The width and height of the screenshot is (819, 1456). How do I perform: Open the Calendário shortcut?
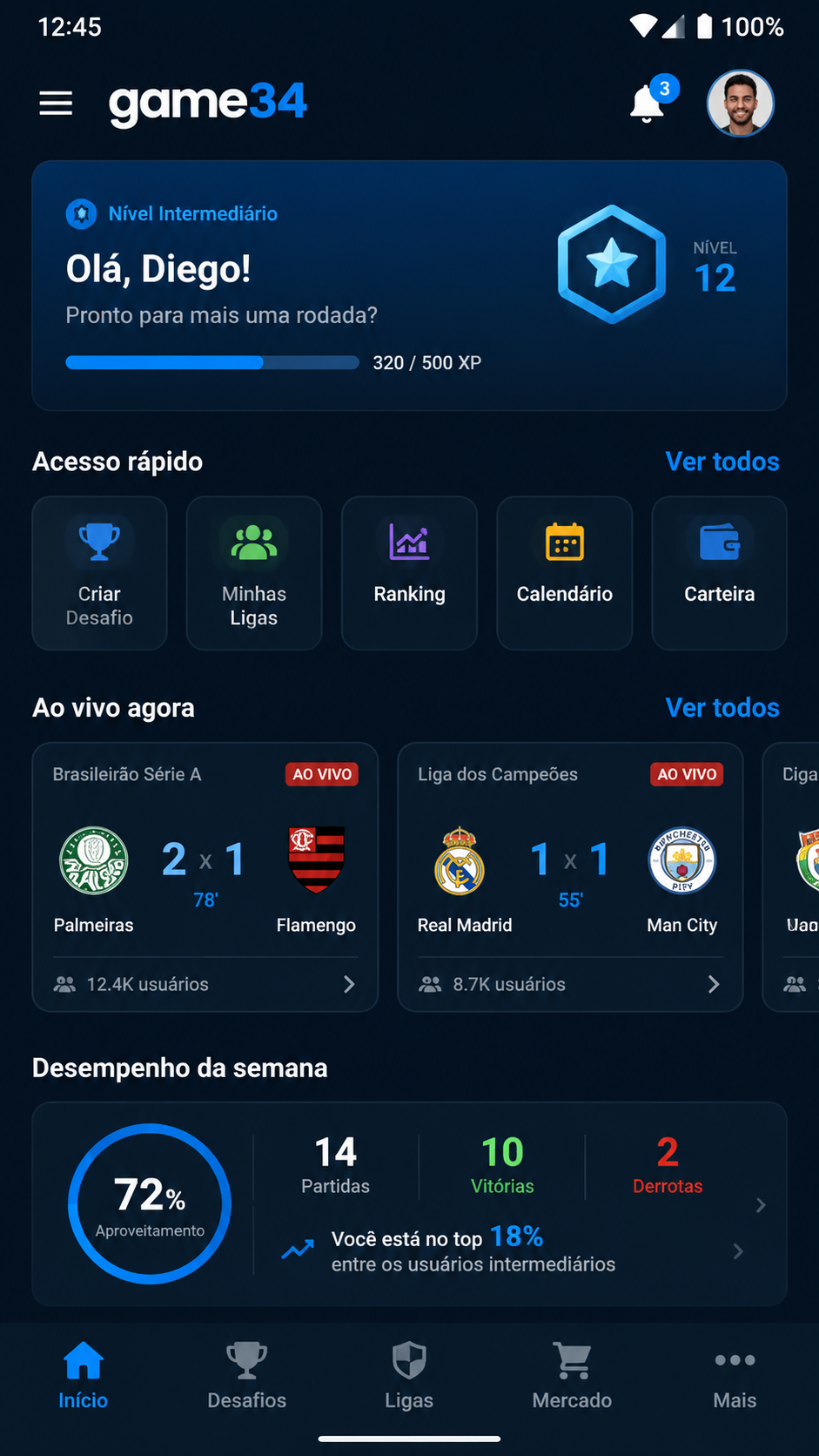click(564, 573)
